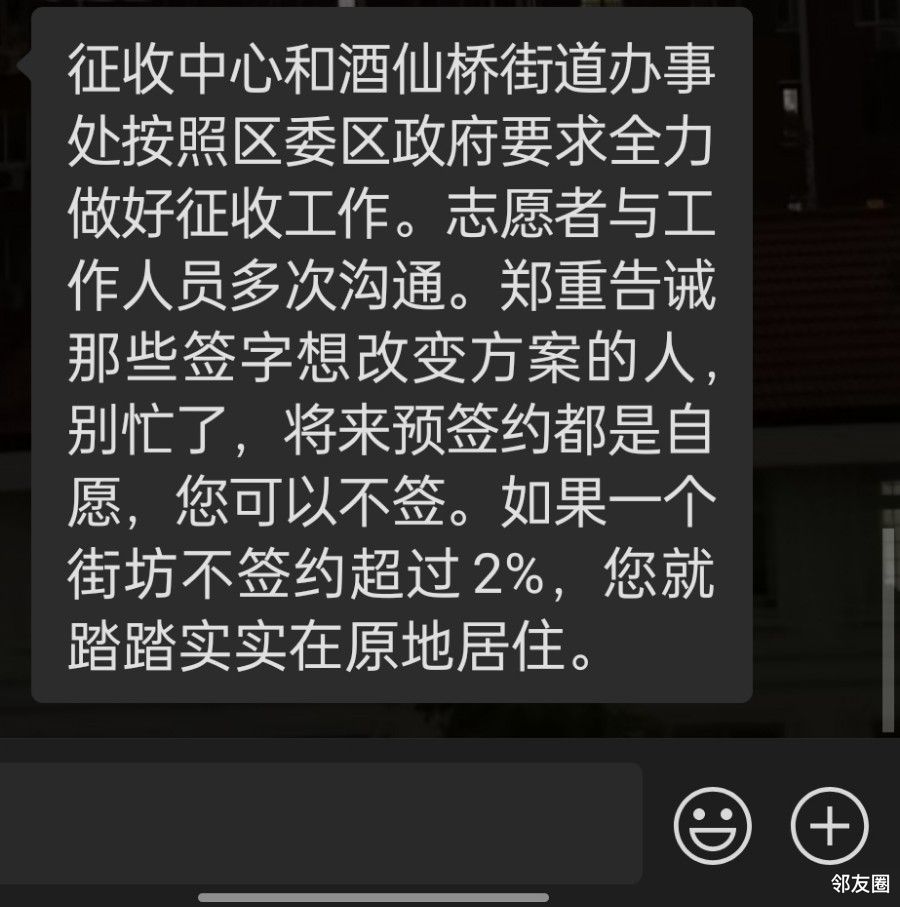Focus the message input field
900x907 pixels.
point(320,823)
